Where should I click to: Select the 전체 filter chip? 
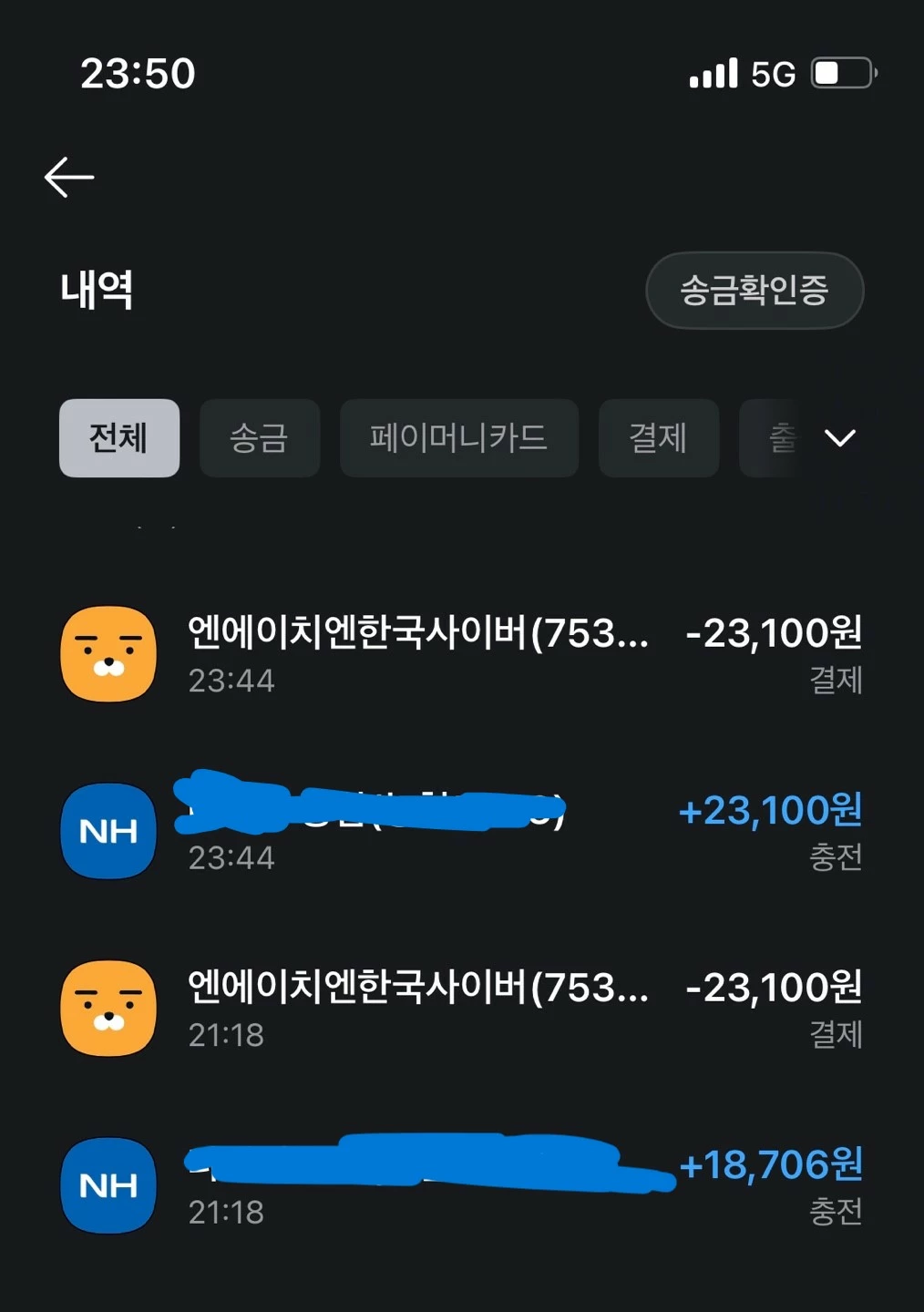coord(118,438)
